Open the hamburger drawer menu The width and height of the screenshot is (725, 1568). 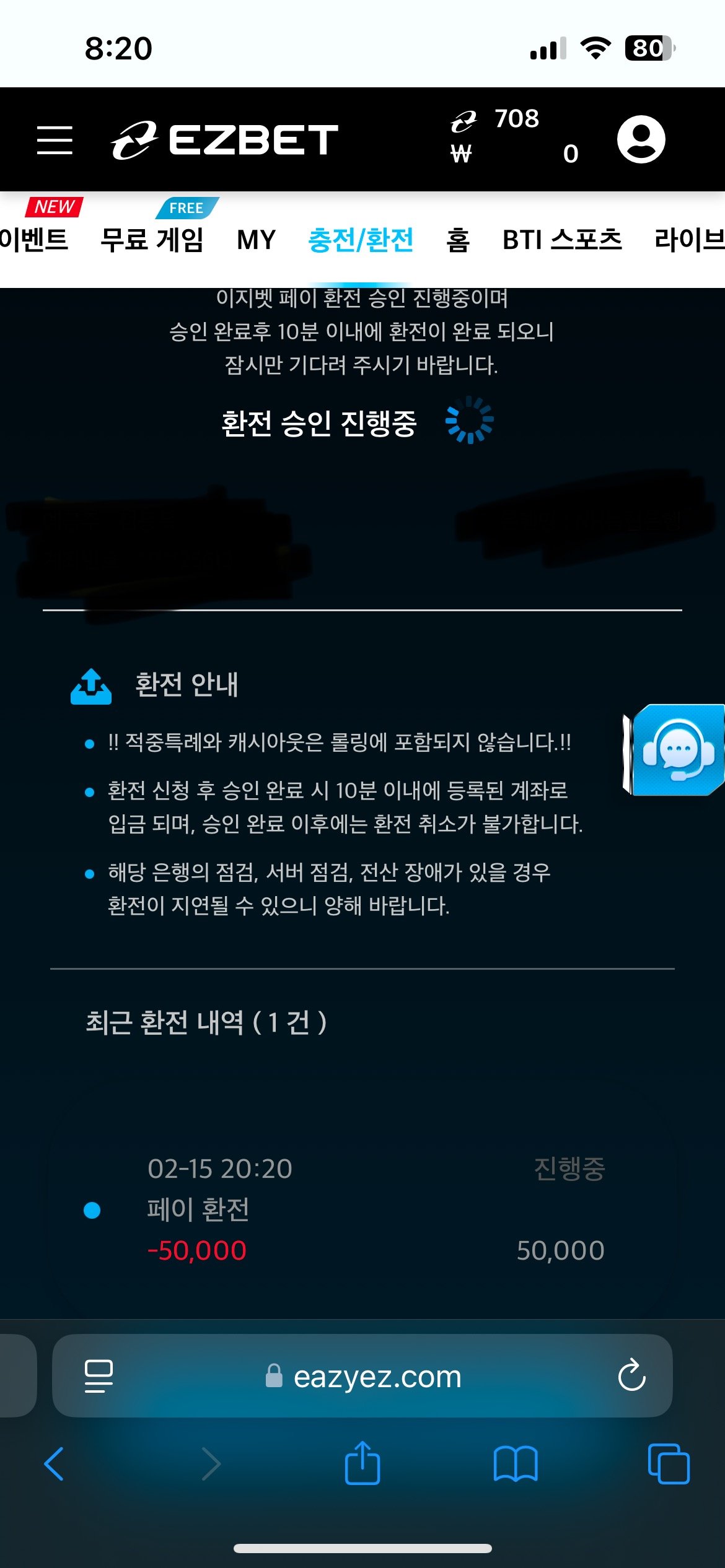[55, 139]
